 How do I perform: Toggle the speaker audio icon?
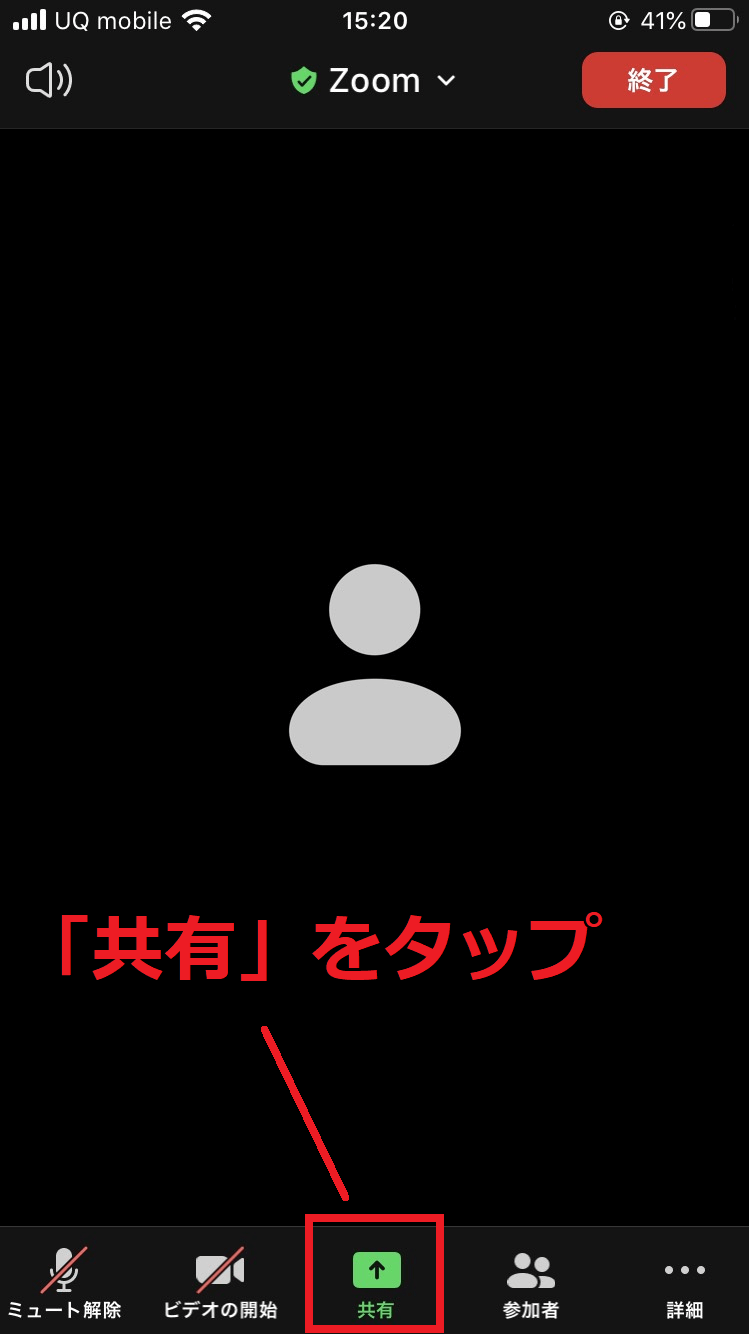coord(49,81)
